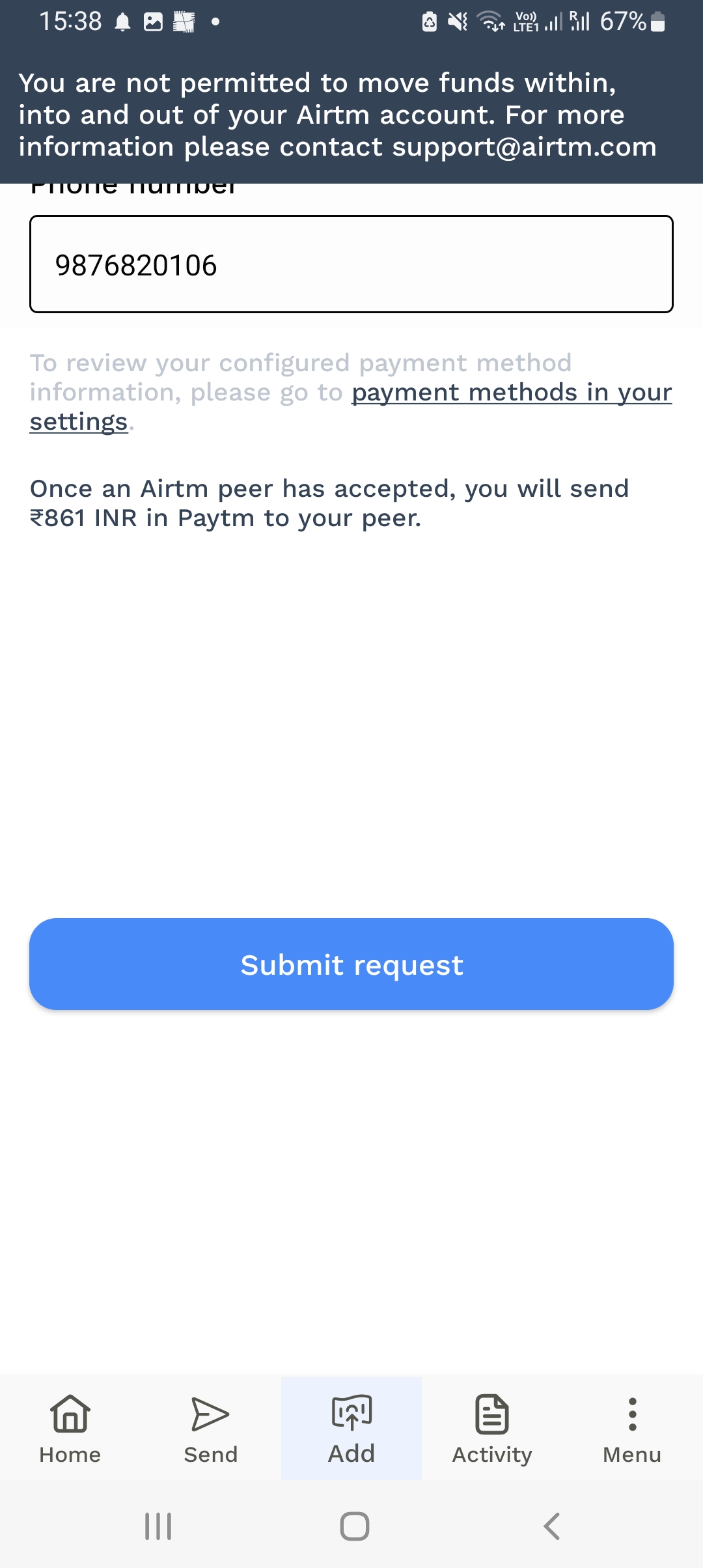Tap the system back button
This screenshot has width=703, height=1568.
point(551,1526)
